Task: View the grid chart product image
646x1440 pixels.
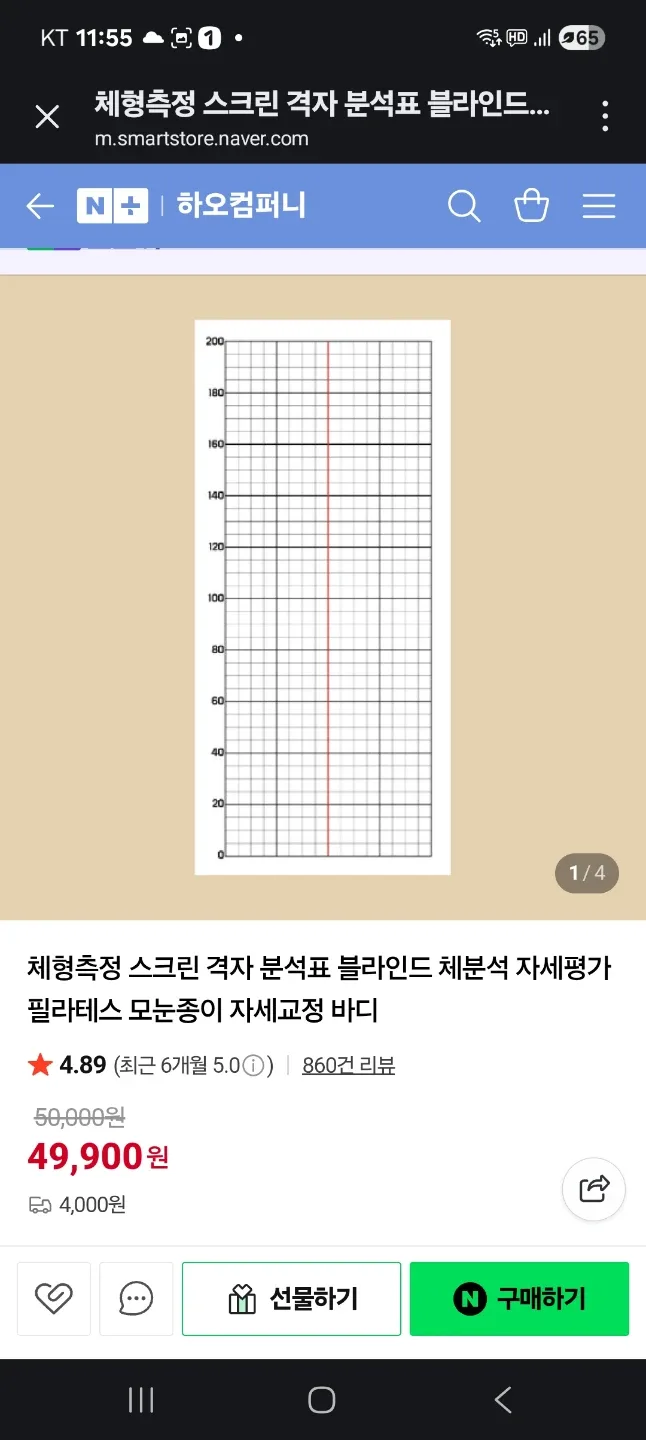Action: point(322,597)
